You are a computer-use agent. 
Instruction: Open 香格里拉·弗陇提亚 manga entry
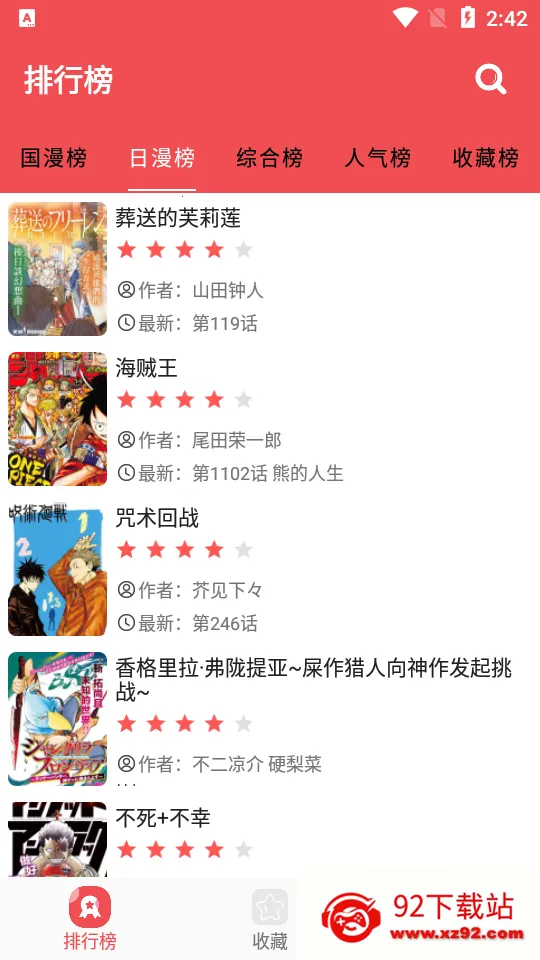[x=270, y=719]
